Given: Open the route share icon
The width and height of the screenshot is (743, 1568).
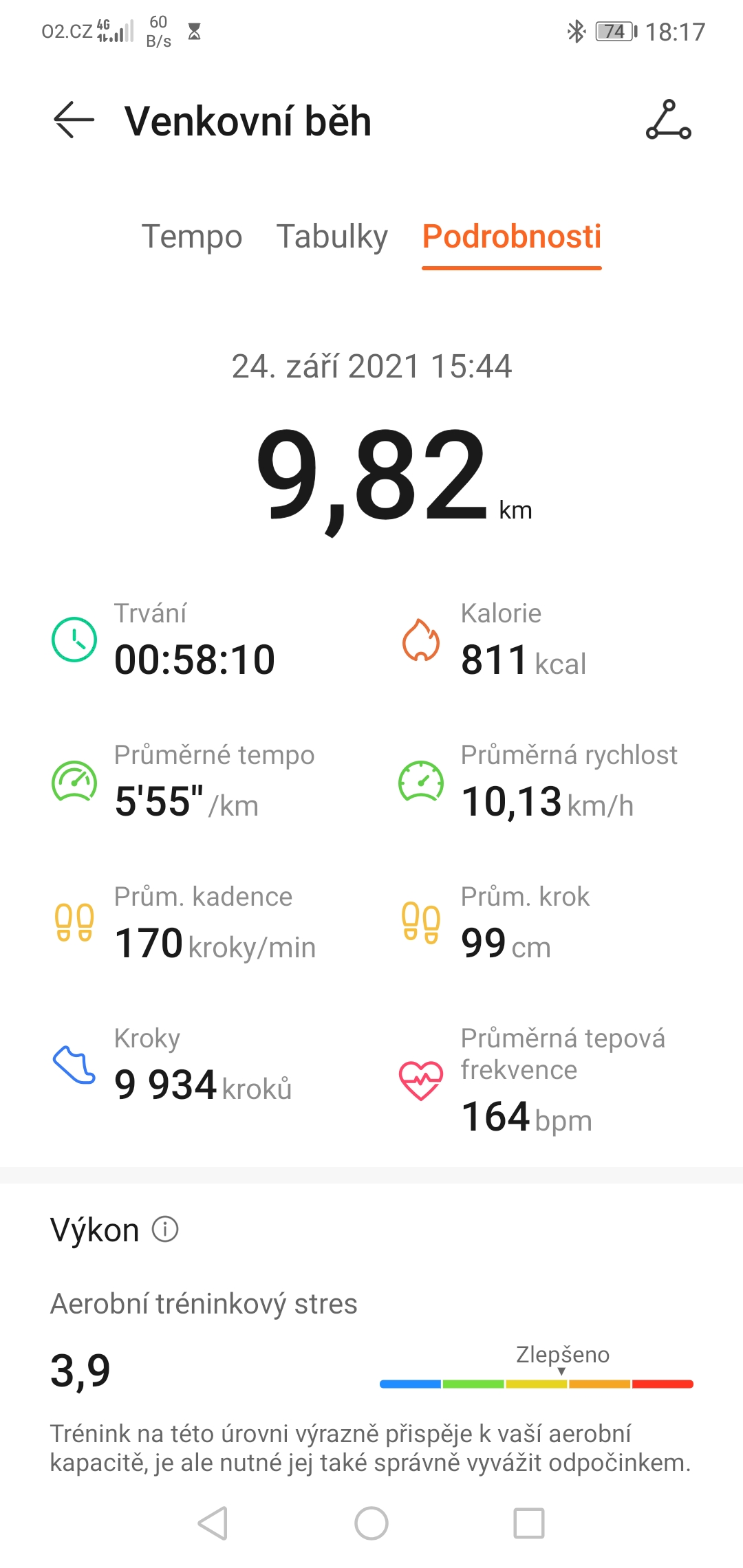Looking at the screenshot, I should [668, 120].
